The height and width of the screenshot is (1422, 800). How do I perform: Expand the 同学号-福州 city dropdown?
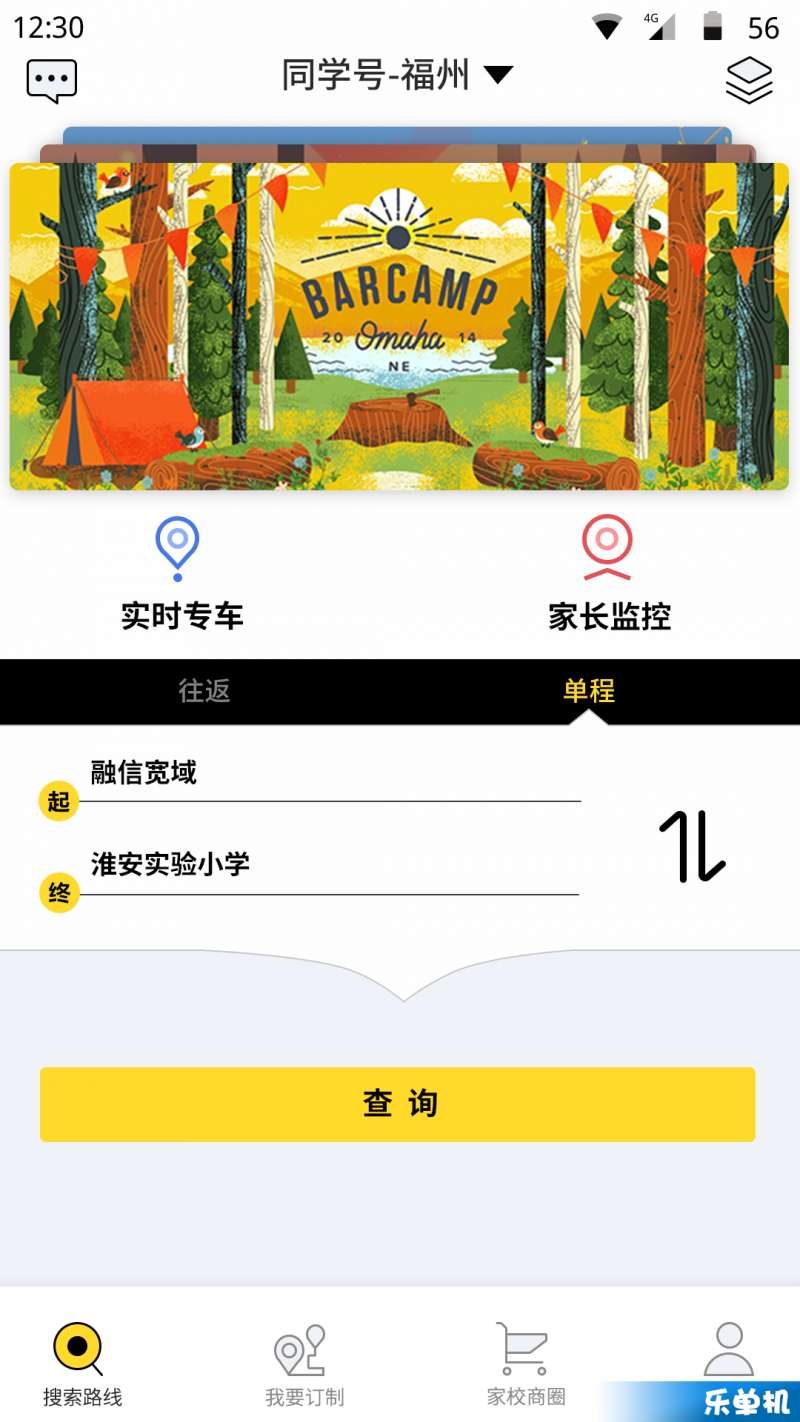pos(397,75)
